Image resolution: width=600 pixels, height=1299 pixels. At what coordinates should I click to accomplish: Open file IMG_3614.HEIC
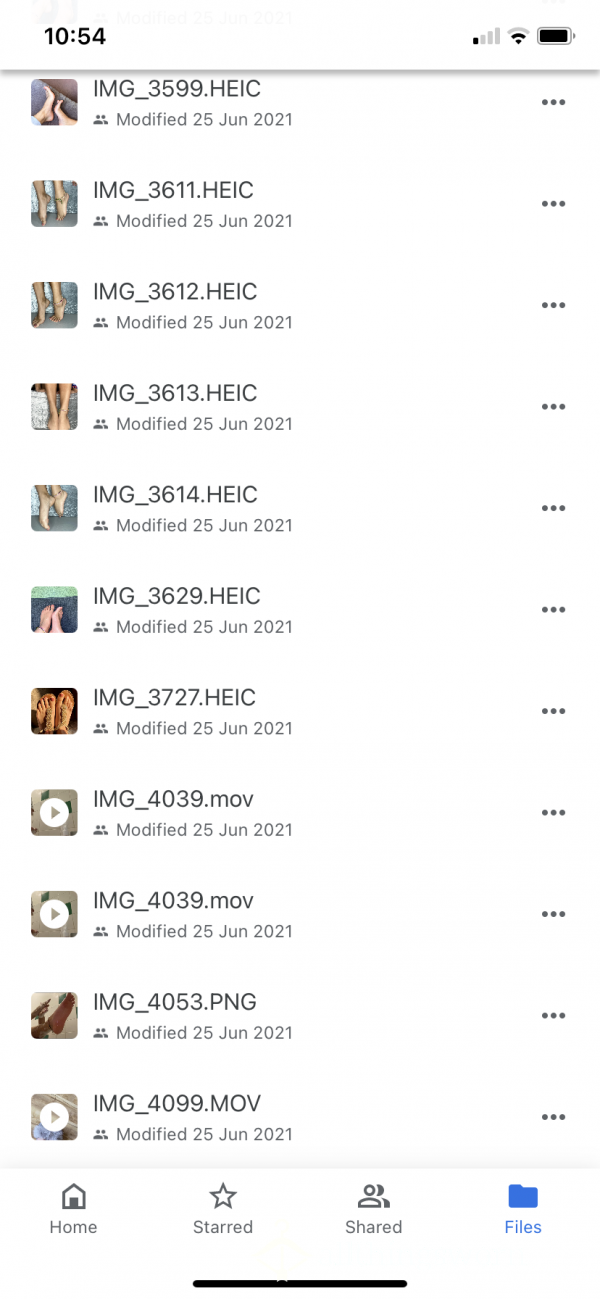[x=175, y=496]
